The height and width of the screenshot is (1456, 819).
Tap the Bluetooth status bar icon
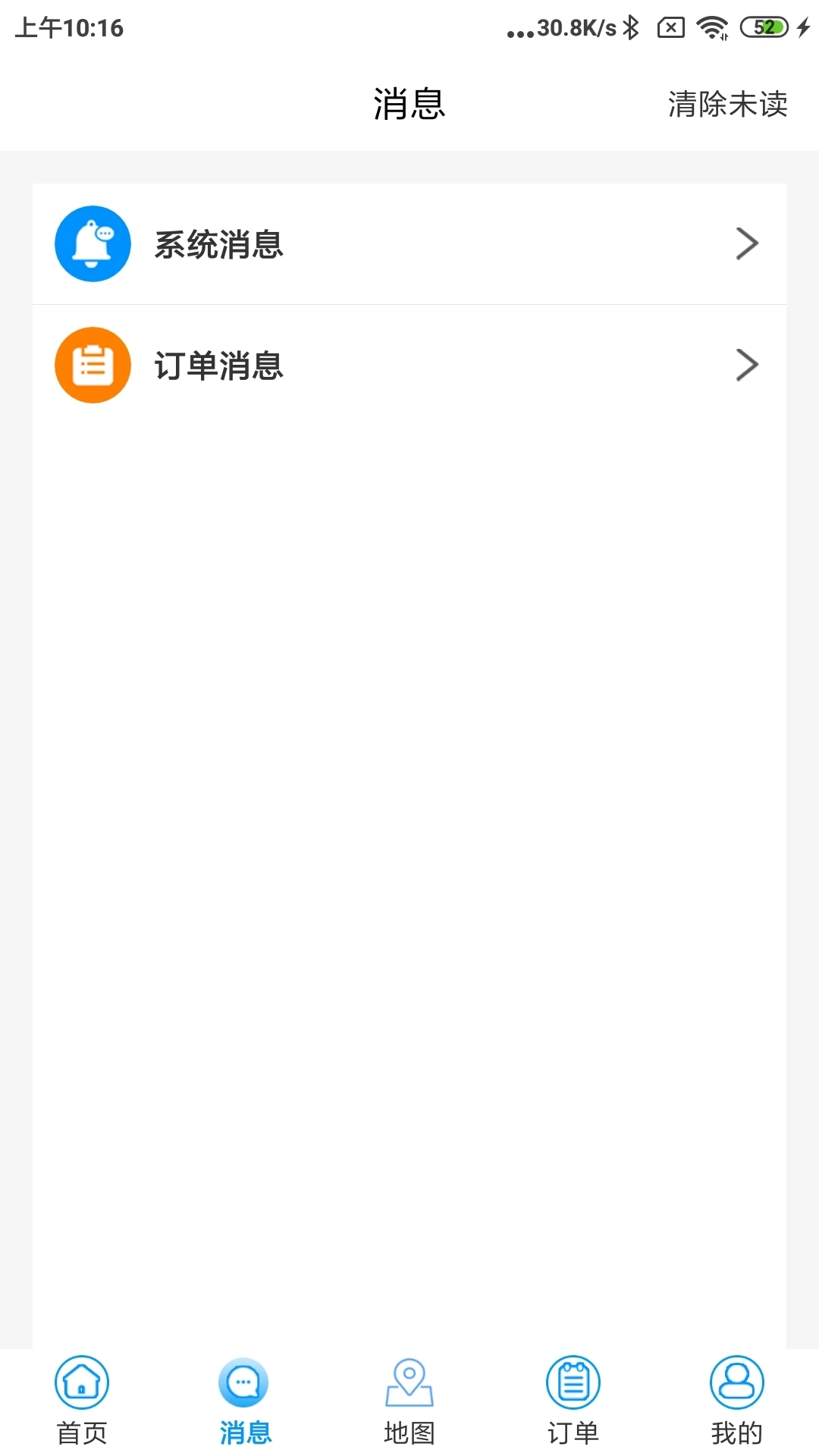pos(630,25)
